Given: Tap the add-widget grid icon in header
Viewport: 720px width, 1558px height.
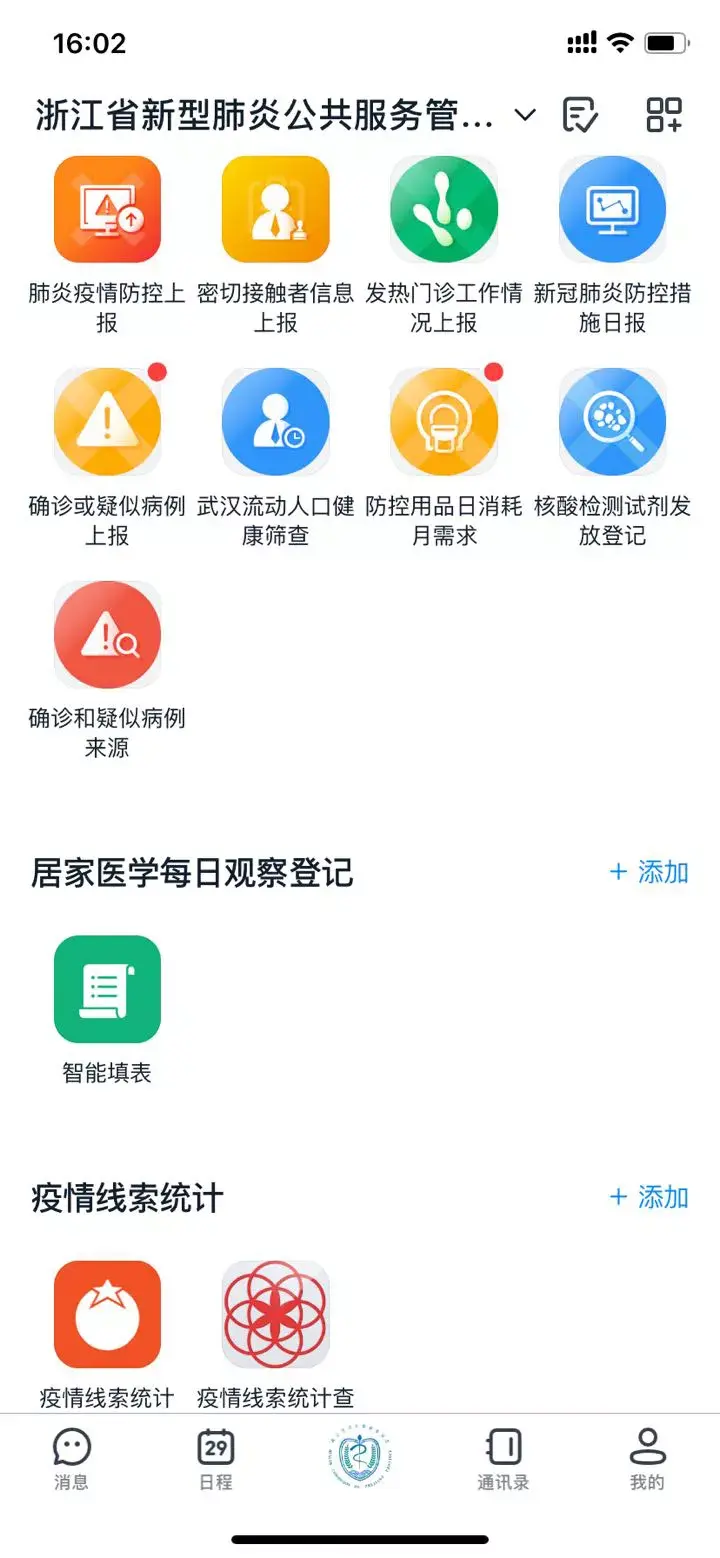Looking at the screenshot, I should (x=664, y=115).
